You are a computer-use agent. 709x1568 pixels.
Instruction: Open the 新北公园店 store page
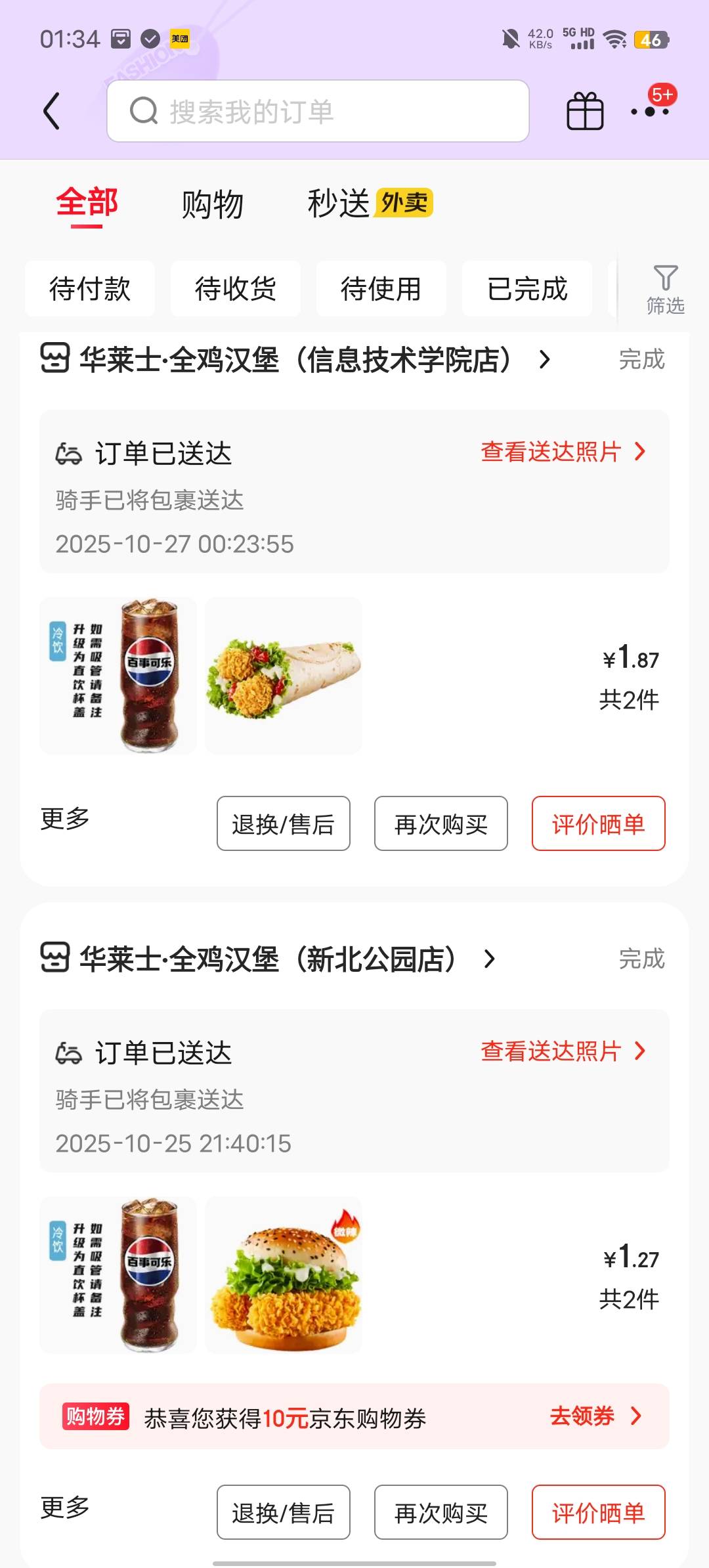[268, 959]
